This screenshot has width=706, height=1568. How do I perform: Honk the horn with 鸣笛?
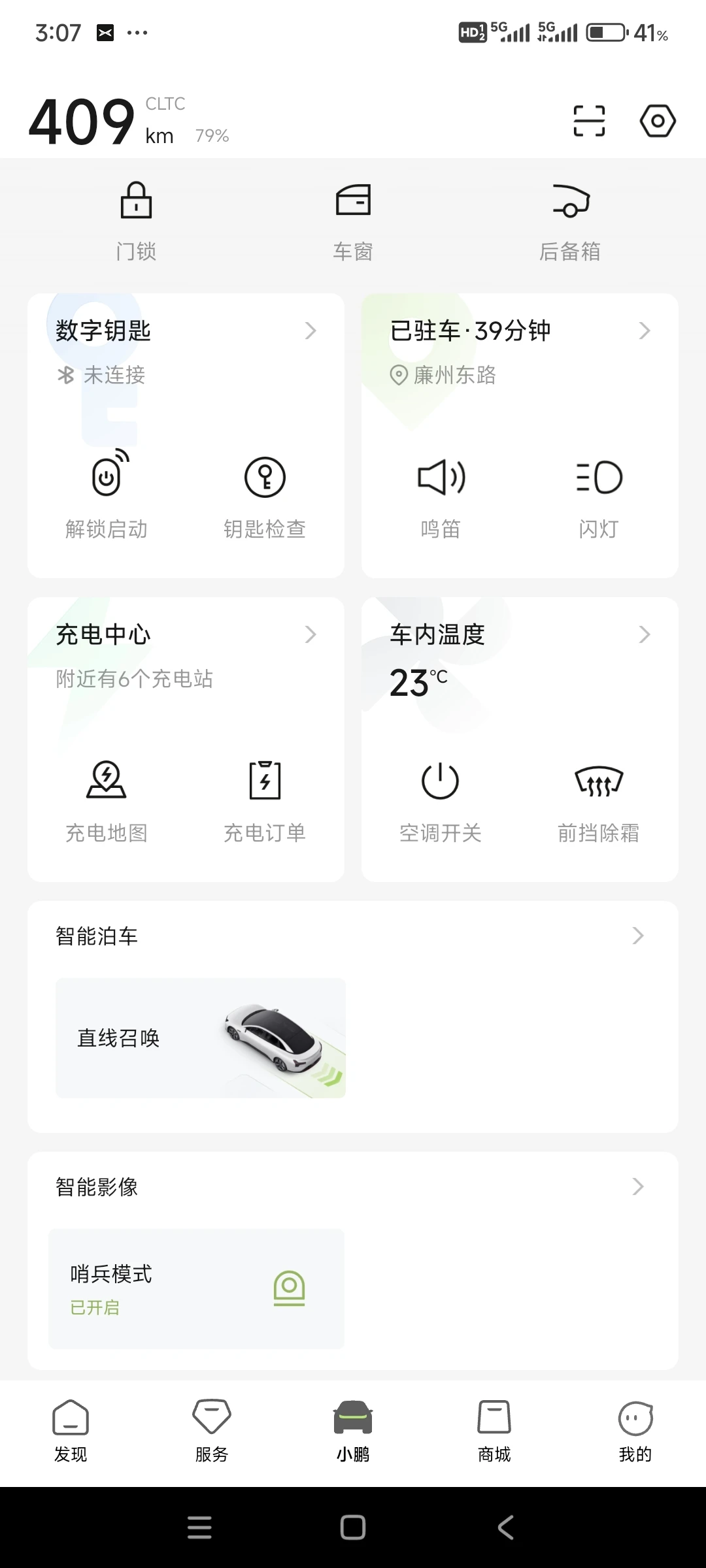pyautogui.click(x=441, y=495)
